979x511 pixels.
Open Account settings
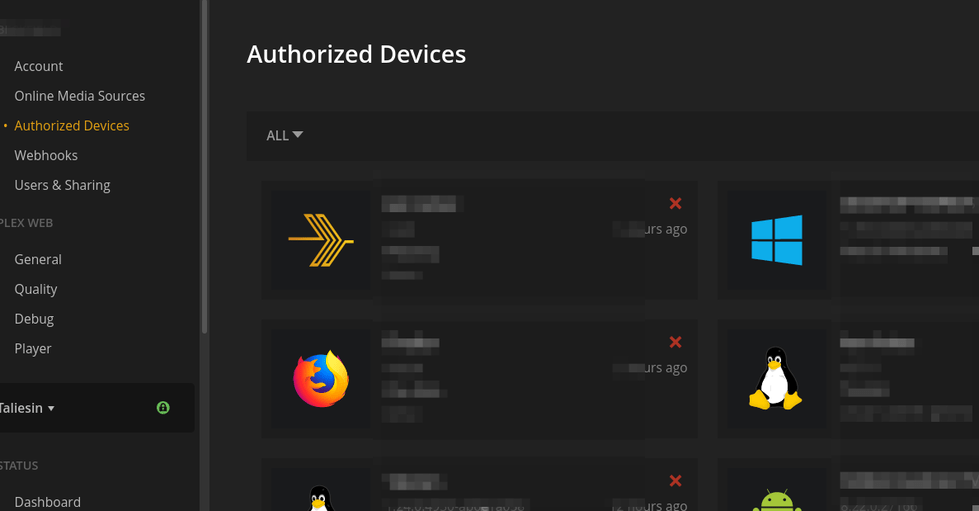38,66
